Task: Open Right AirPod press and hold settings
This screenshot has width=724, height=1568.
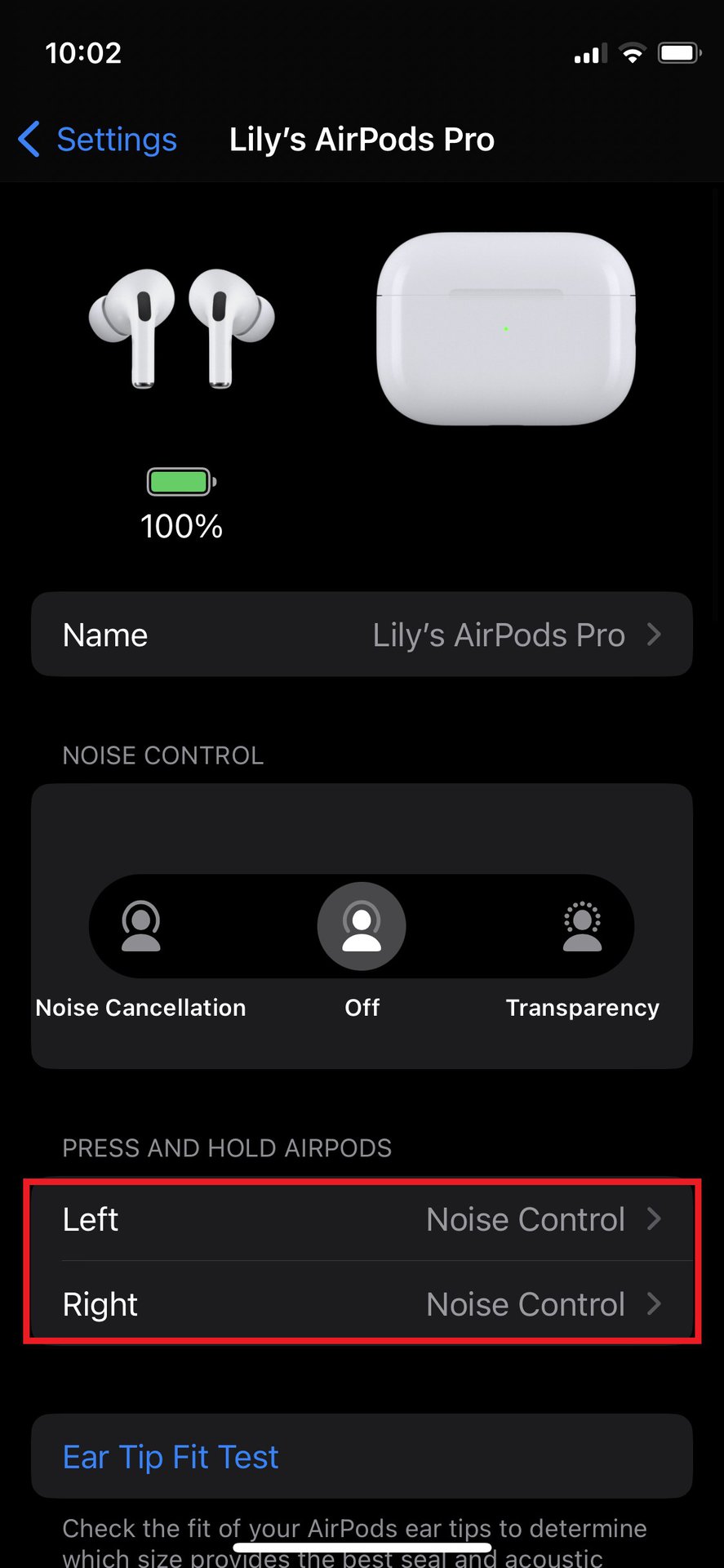Action: coord(362,1304)
